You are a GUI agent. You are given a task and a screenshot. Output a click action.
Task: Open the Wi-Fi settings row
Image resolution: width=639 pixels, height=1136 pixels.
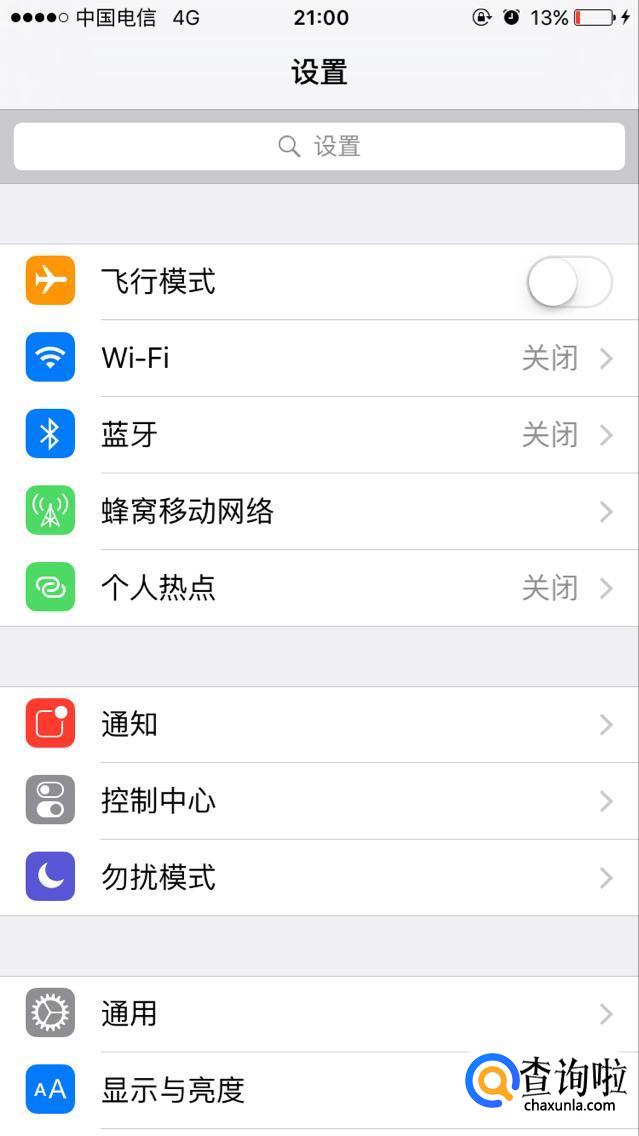[x=319, y=358]
